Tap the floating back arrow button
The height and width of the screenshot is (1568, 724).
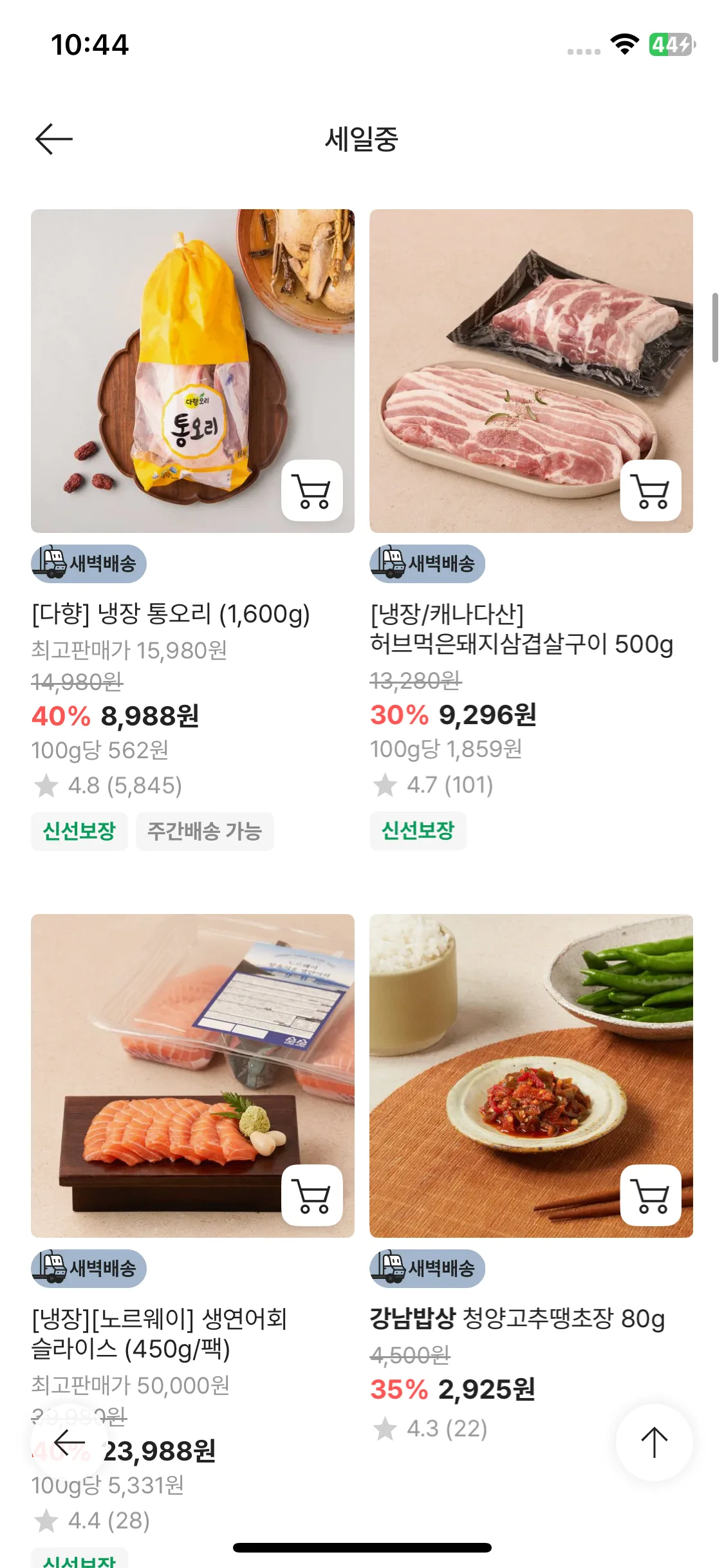70,1442
